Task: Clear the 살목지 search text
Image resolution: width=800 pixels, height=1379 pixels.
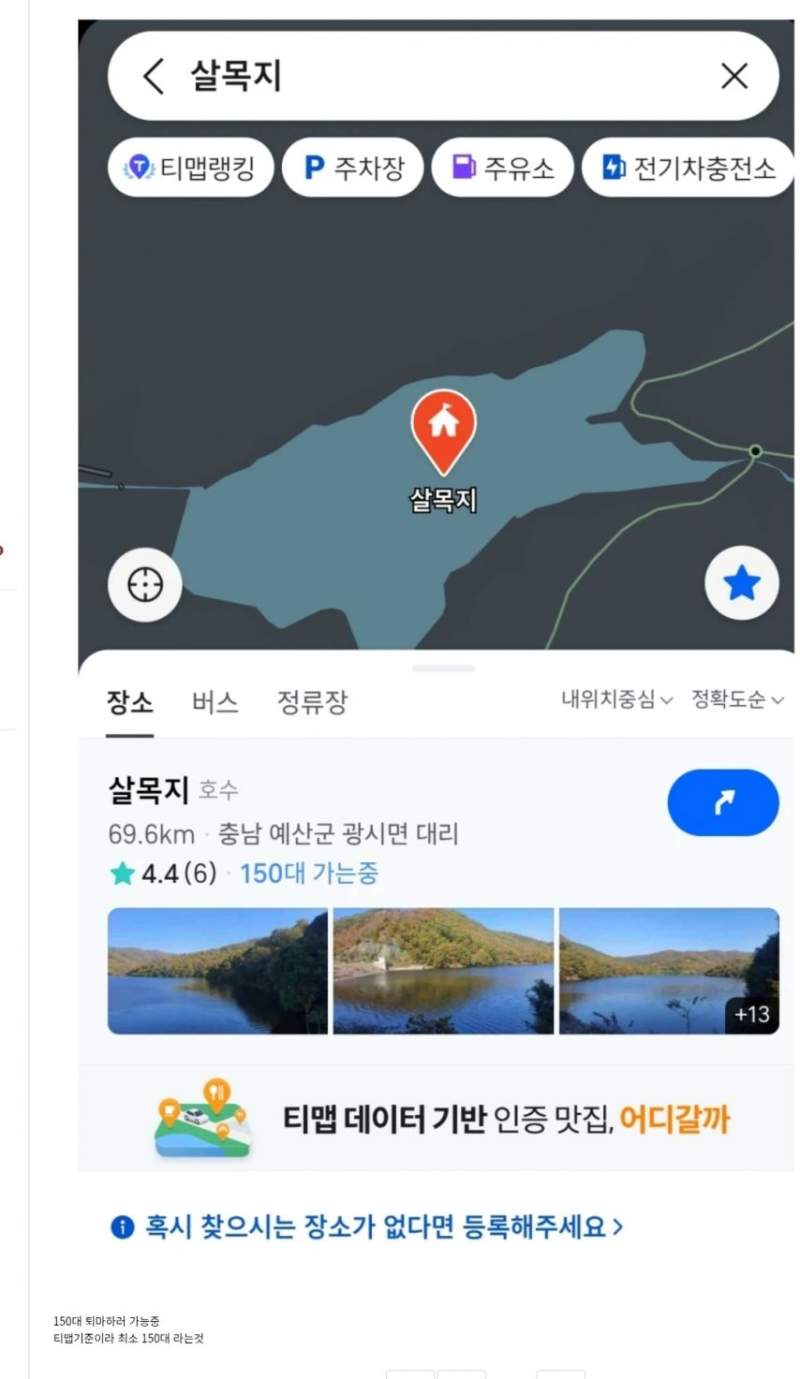Action: pyautogui.click(x=734, y=76)
